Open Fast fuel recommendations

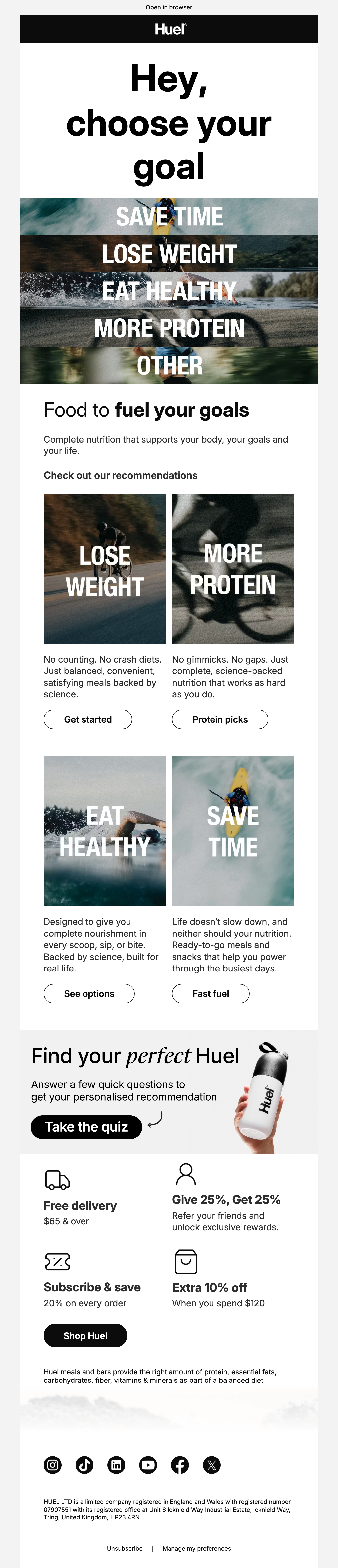click(x=211, y=993)
